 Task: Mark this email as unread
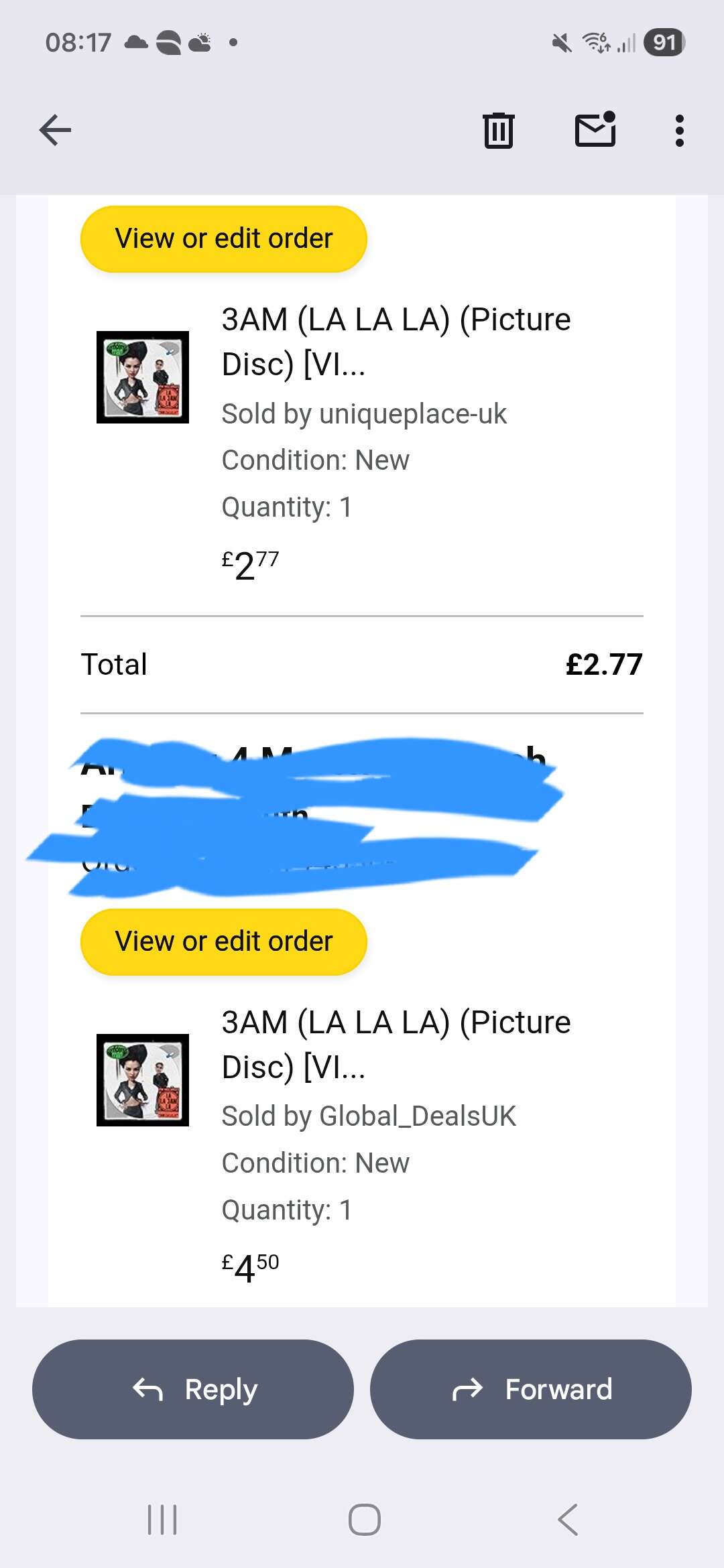pyautogui.click(x=595, y=129)
